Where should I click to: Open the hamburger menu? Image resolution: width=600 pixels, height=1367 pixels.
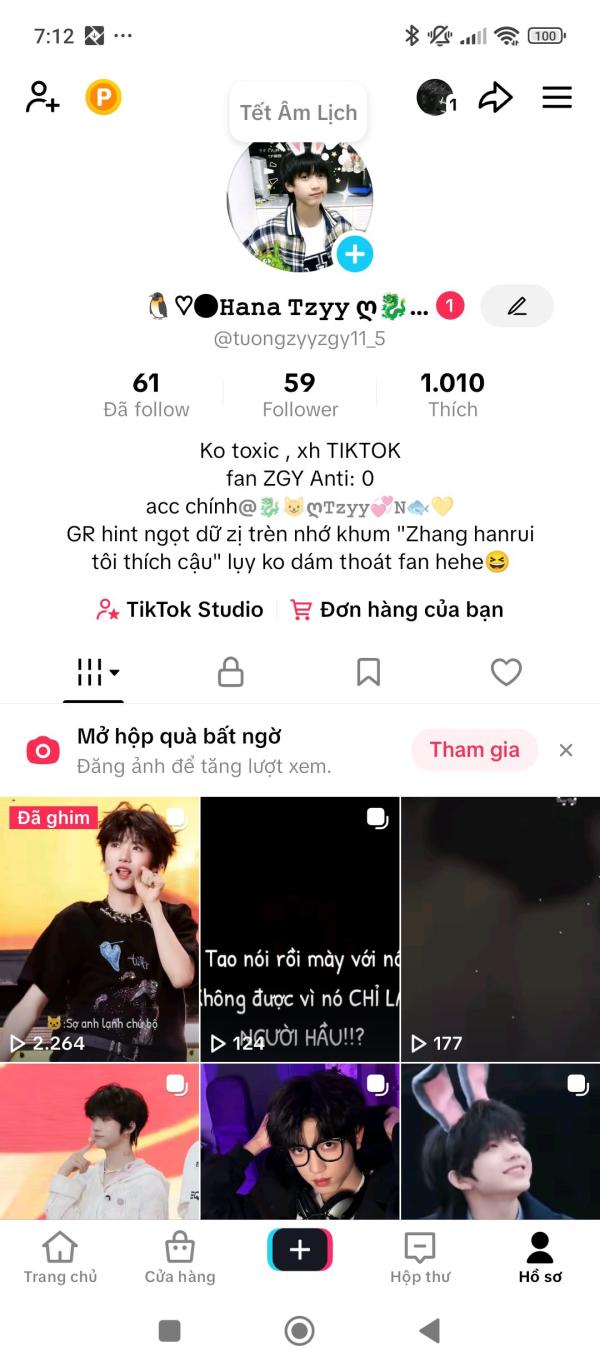(557, 97)
